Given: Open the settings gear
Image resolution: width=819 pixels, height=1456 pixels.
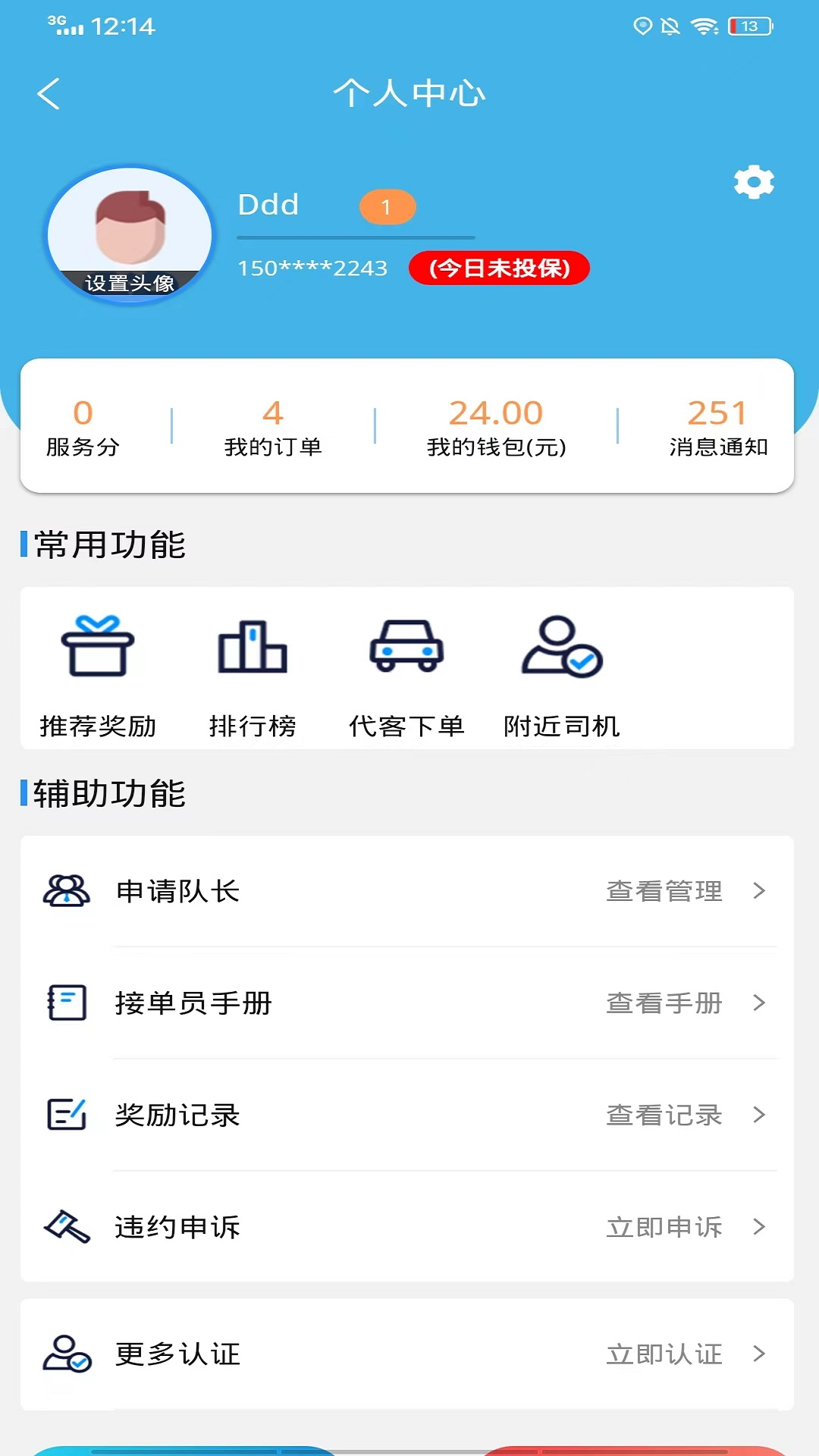Looking at the screenshot, I should pos(754,182).
